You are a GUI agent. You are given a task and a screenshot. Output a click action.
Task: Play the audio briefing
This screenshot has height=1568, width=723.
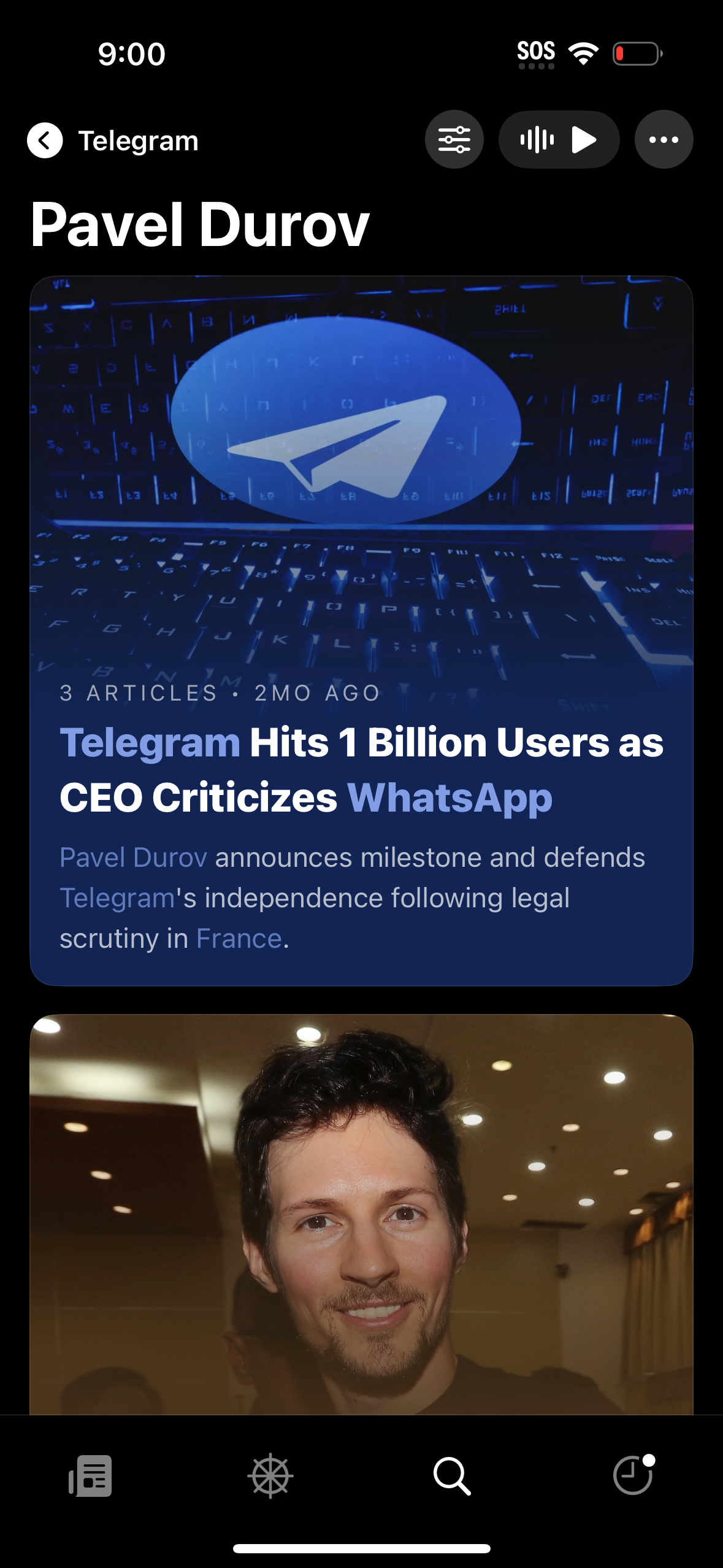coord(559,140)
